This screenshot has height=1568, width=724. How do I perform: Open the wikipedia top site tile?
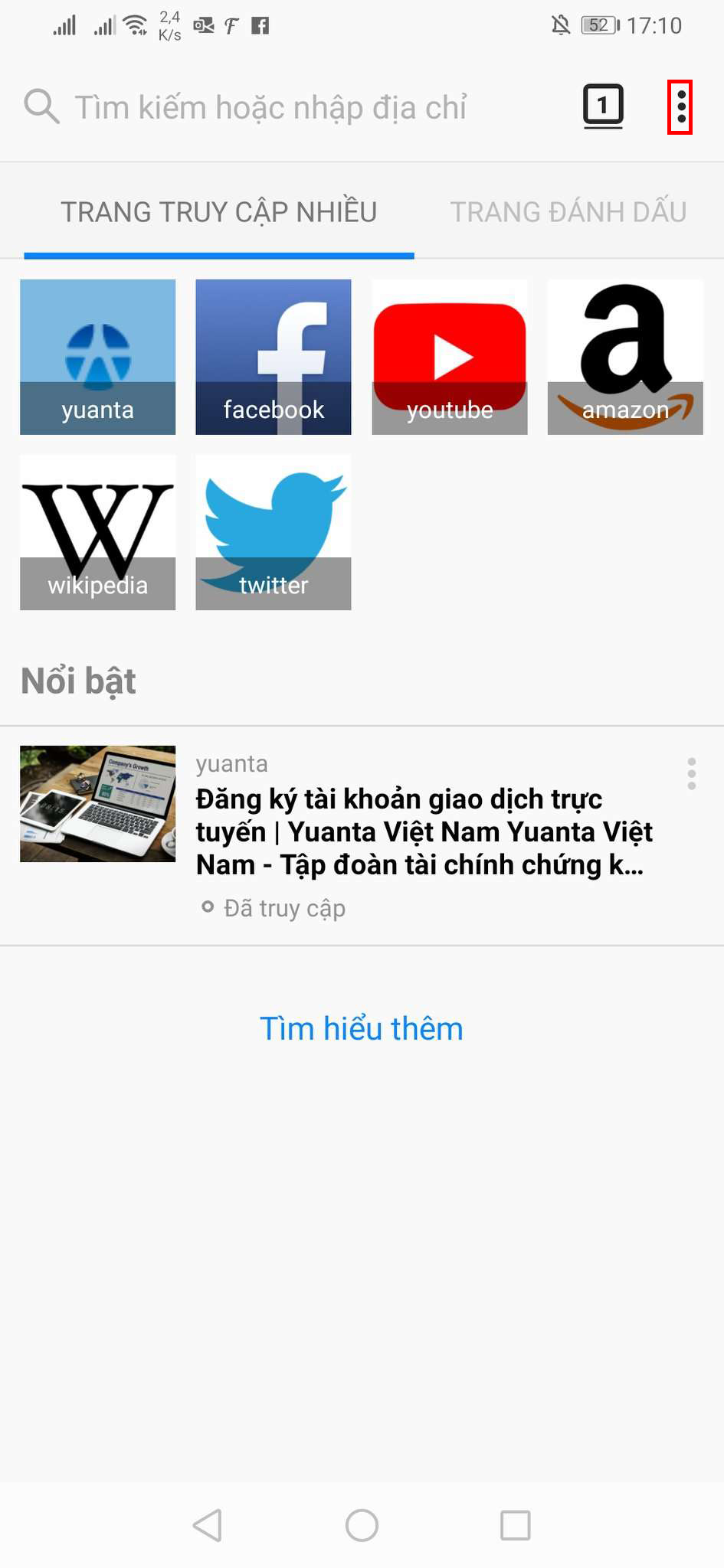pos(98,532)
